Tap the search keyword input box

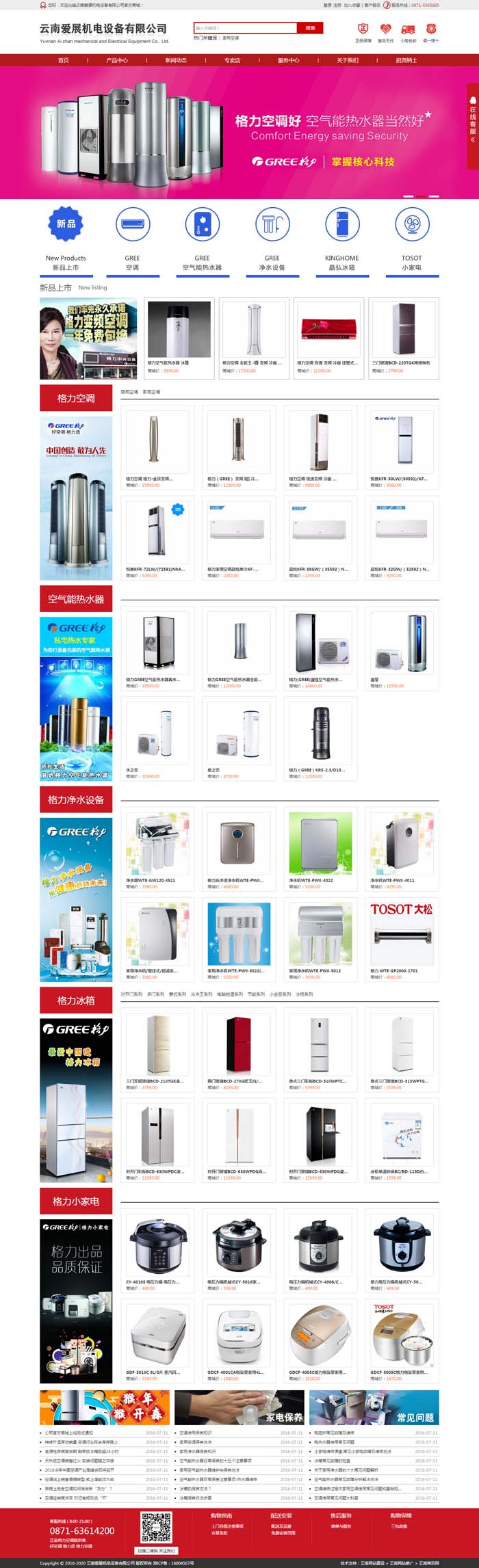click(x=244, y=28)
